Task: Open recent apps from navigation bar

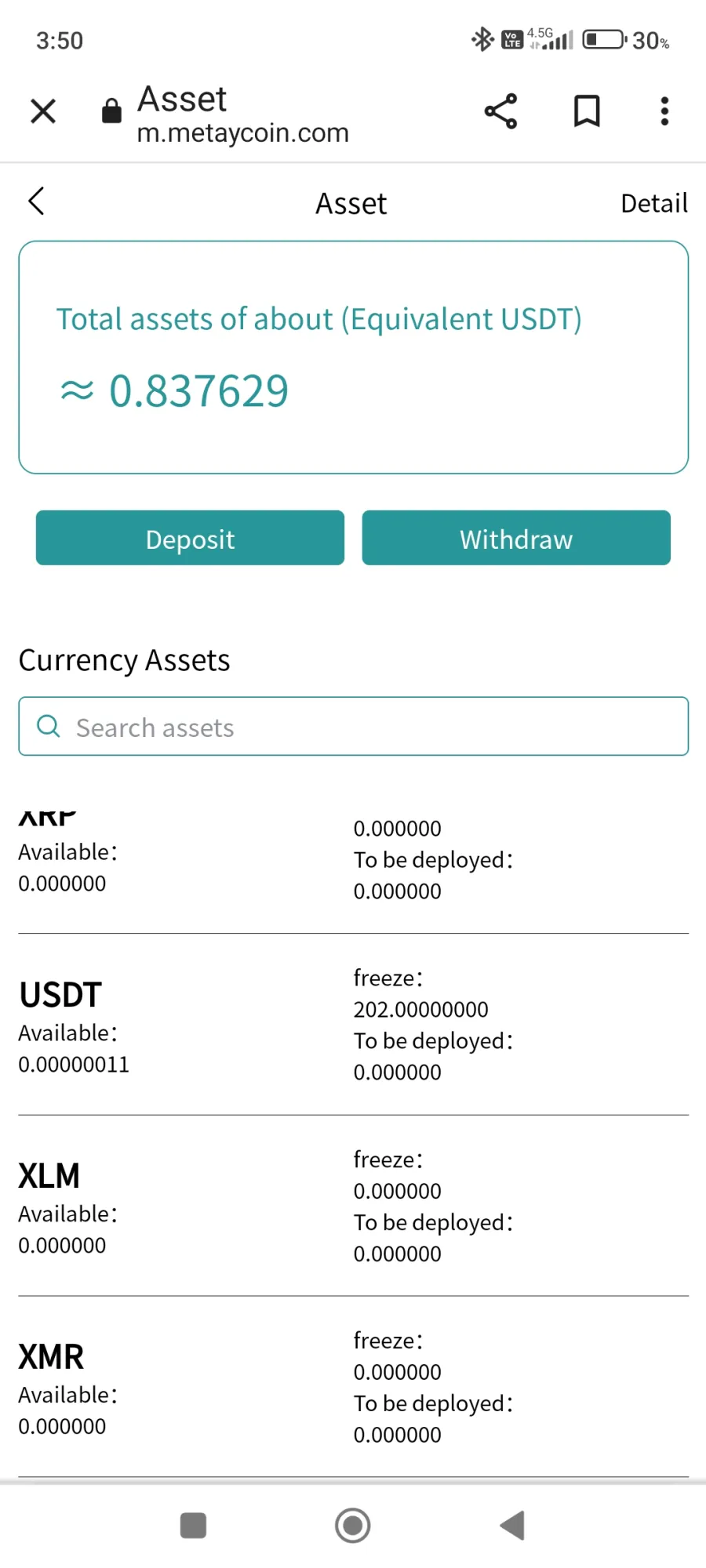Action: point(193,1526)
